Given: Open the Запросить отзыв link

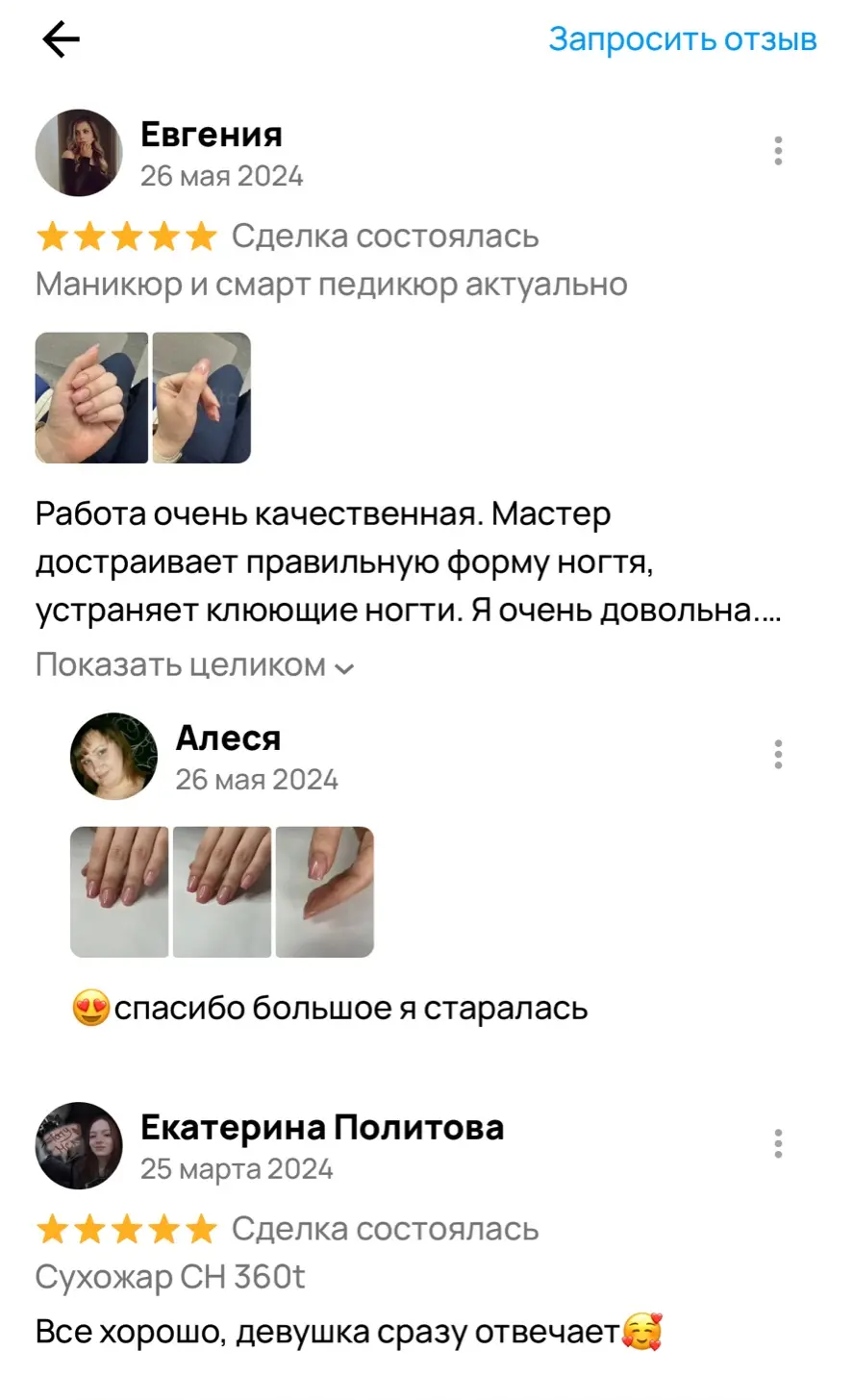Looking at the screenshot, I should click(681, 38).
